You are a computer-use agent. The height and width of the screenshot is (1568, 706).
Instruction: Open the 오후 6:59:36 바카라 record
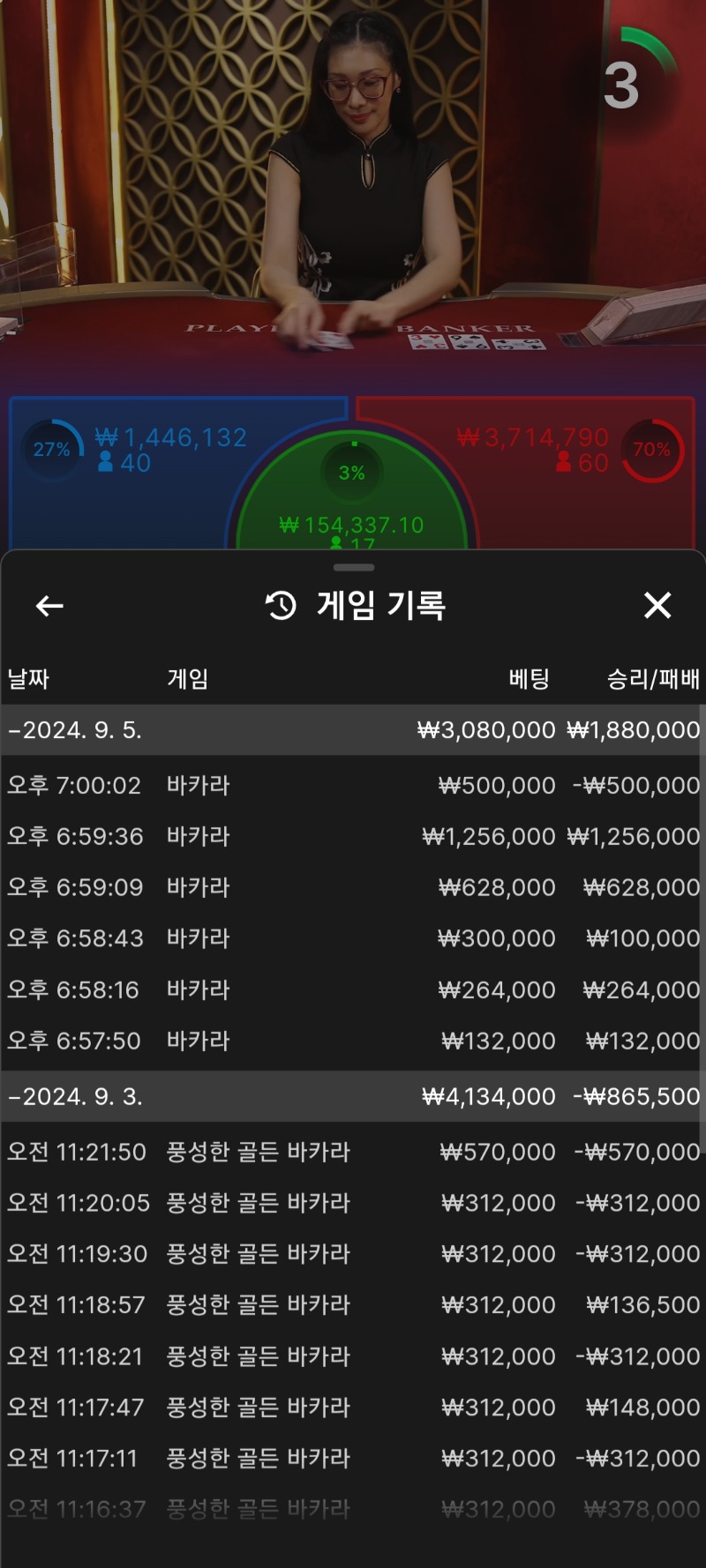[x=353, y=836]
